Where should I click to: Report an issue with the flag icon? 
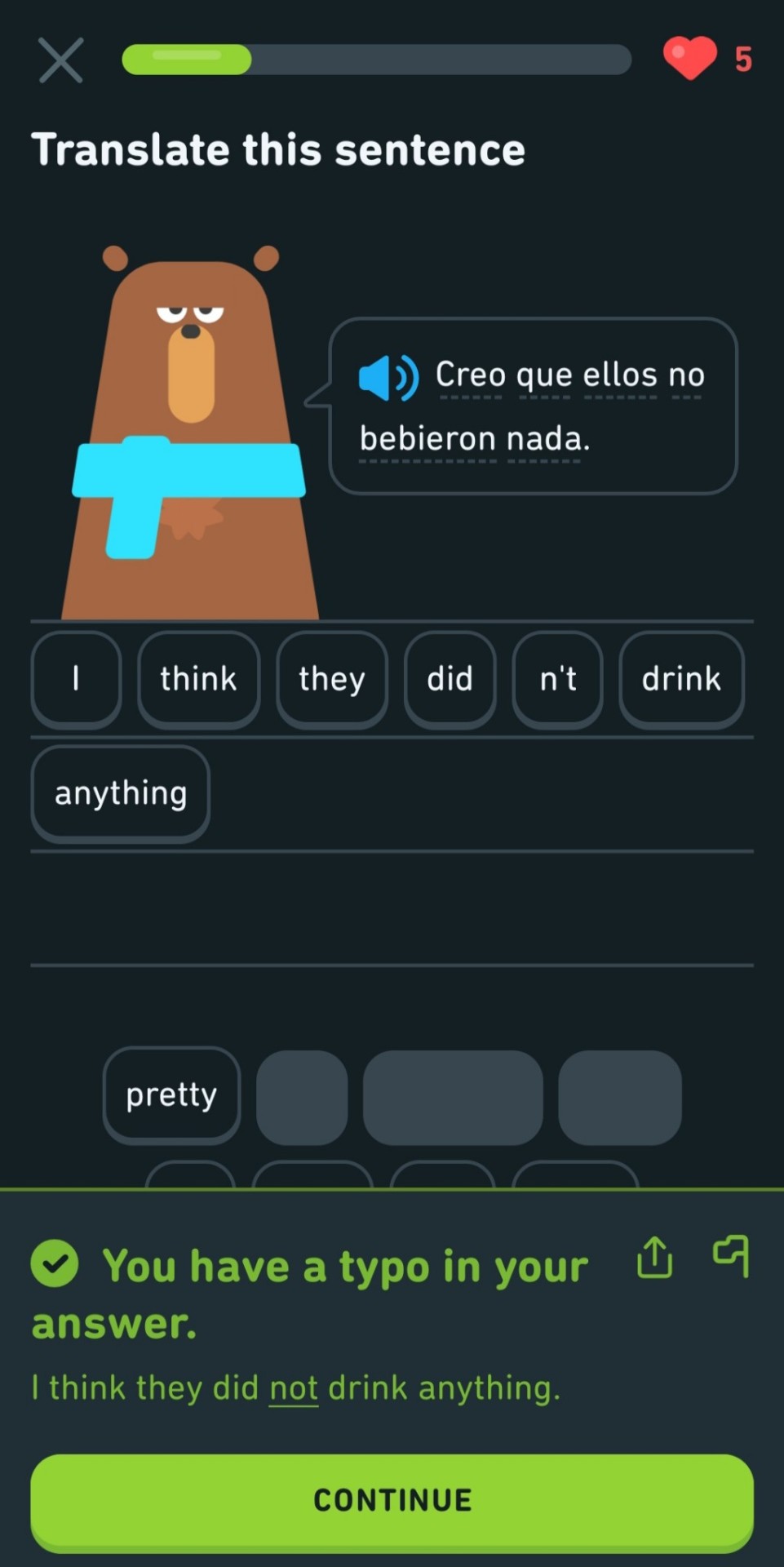click(730, 1255)
